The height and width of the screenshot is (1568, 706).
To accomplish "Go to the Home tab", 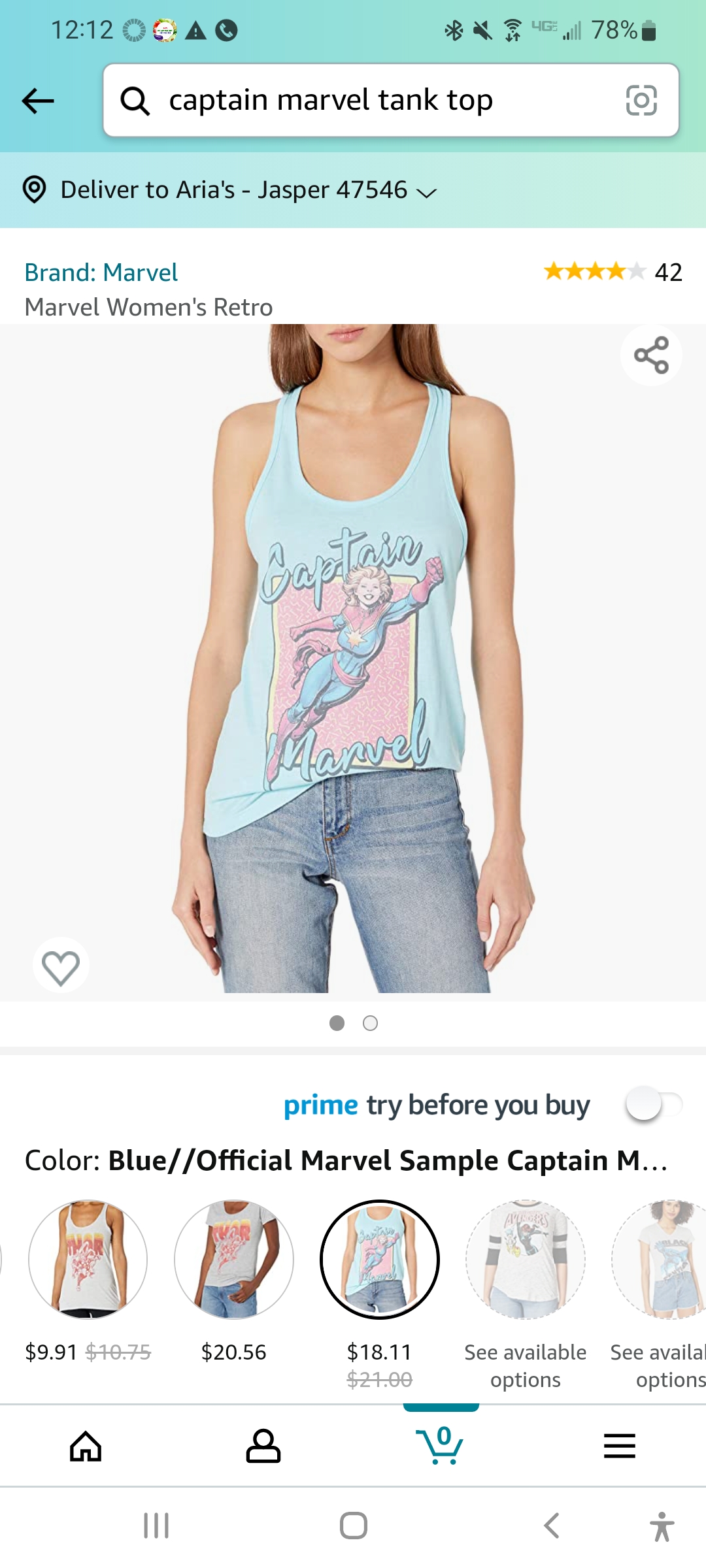I will click(86, 1446).
